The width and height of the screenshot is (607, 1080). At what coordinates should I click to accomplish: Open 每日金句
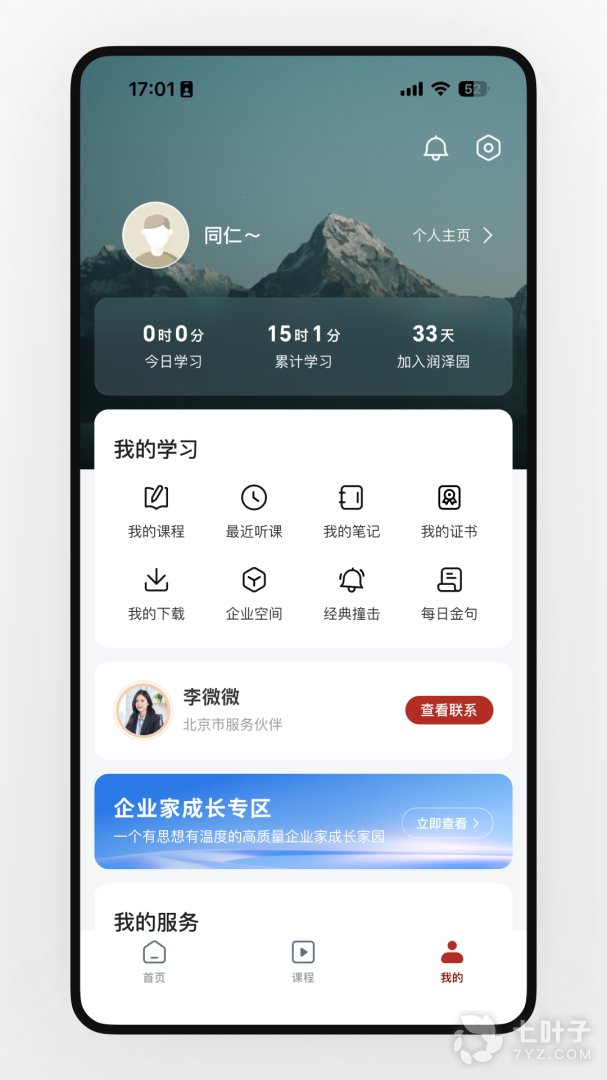click(449, 593)
